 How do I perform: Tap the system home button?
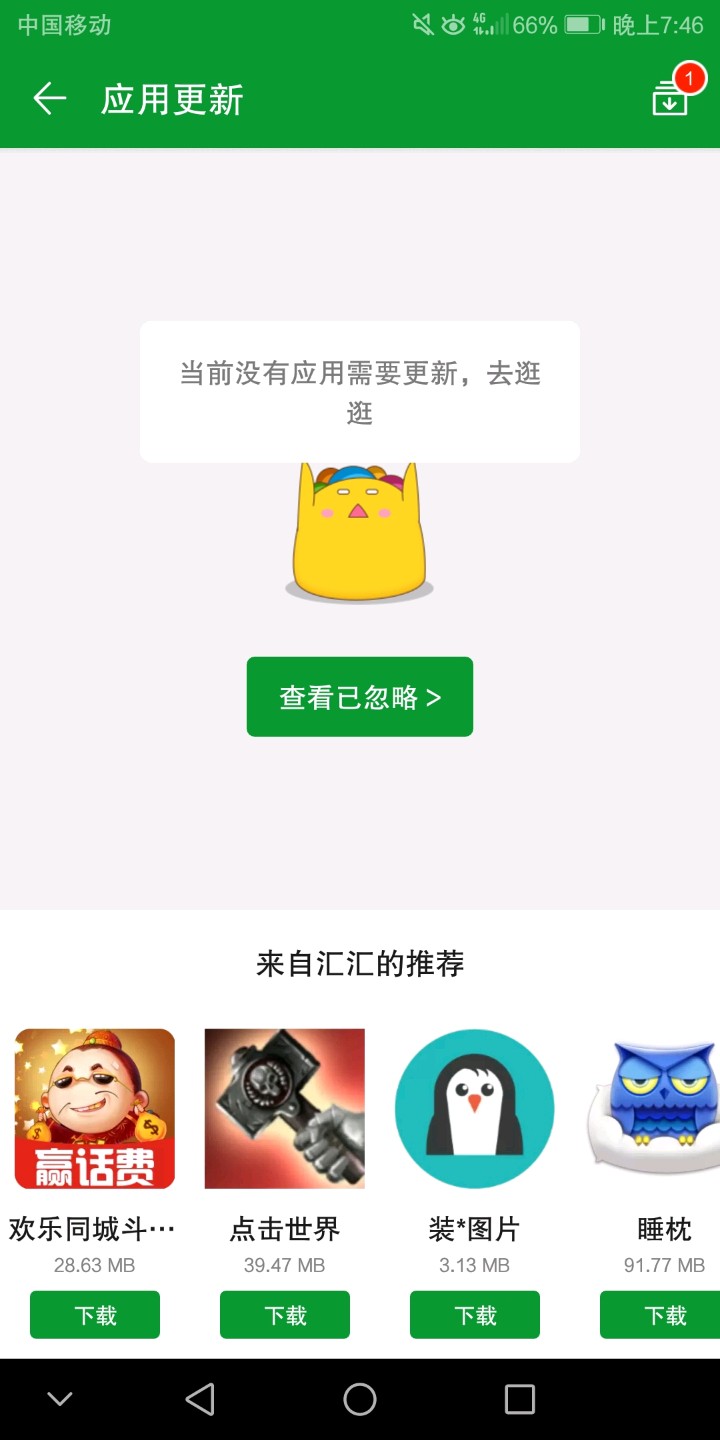(x=360, y=1399)
